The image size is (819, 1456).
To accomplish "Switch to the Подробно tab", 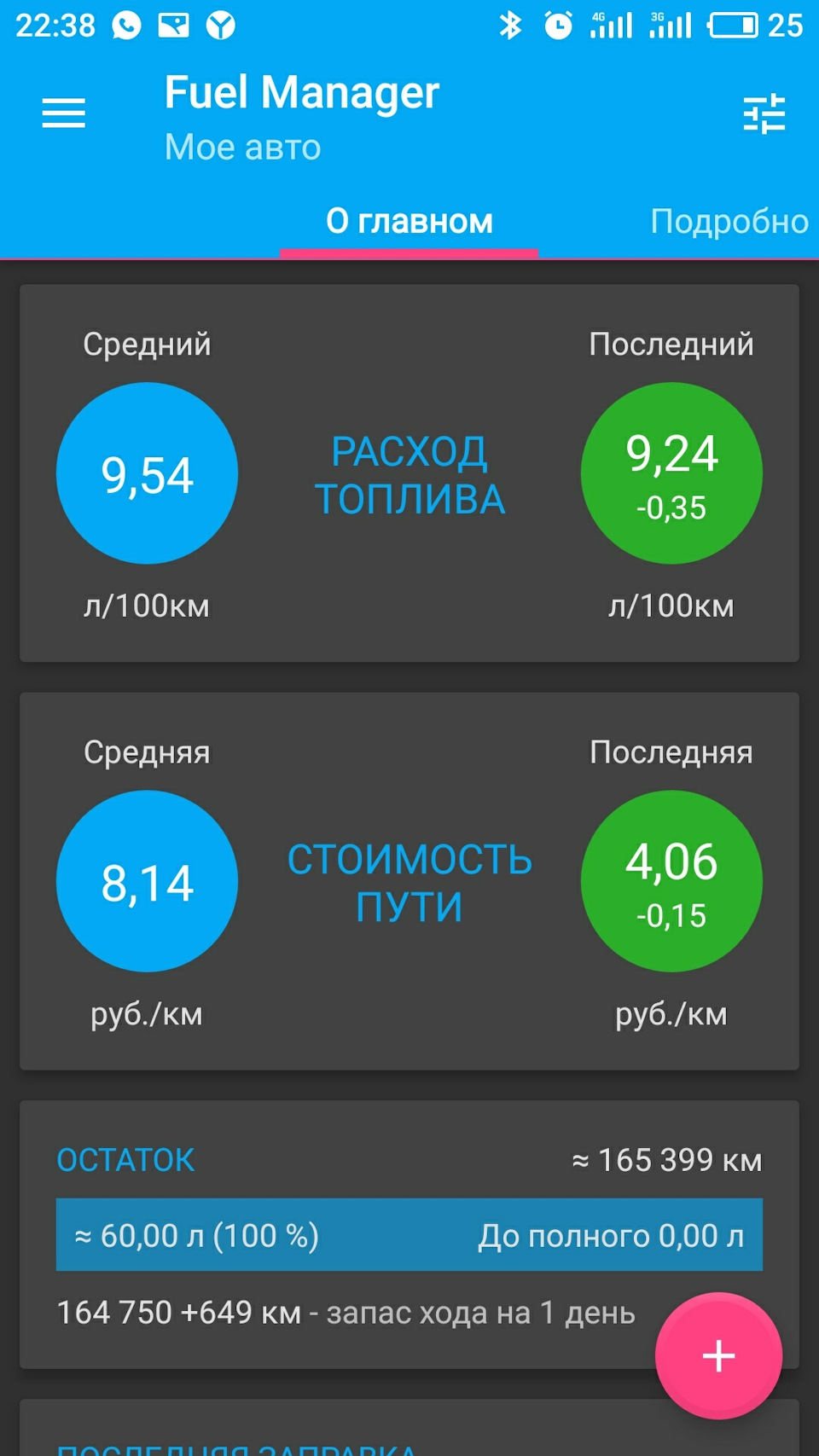I will 729,222.
